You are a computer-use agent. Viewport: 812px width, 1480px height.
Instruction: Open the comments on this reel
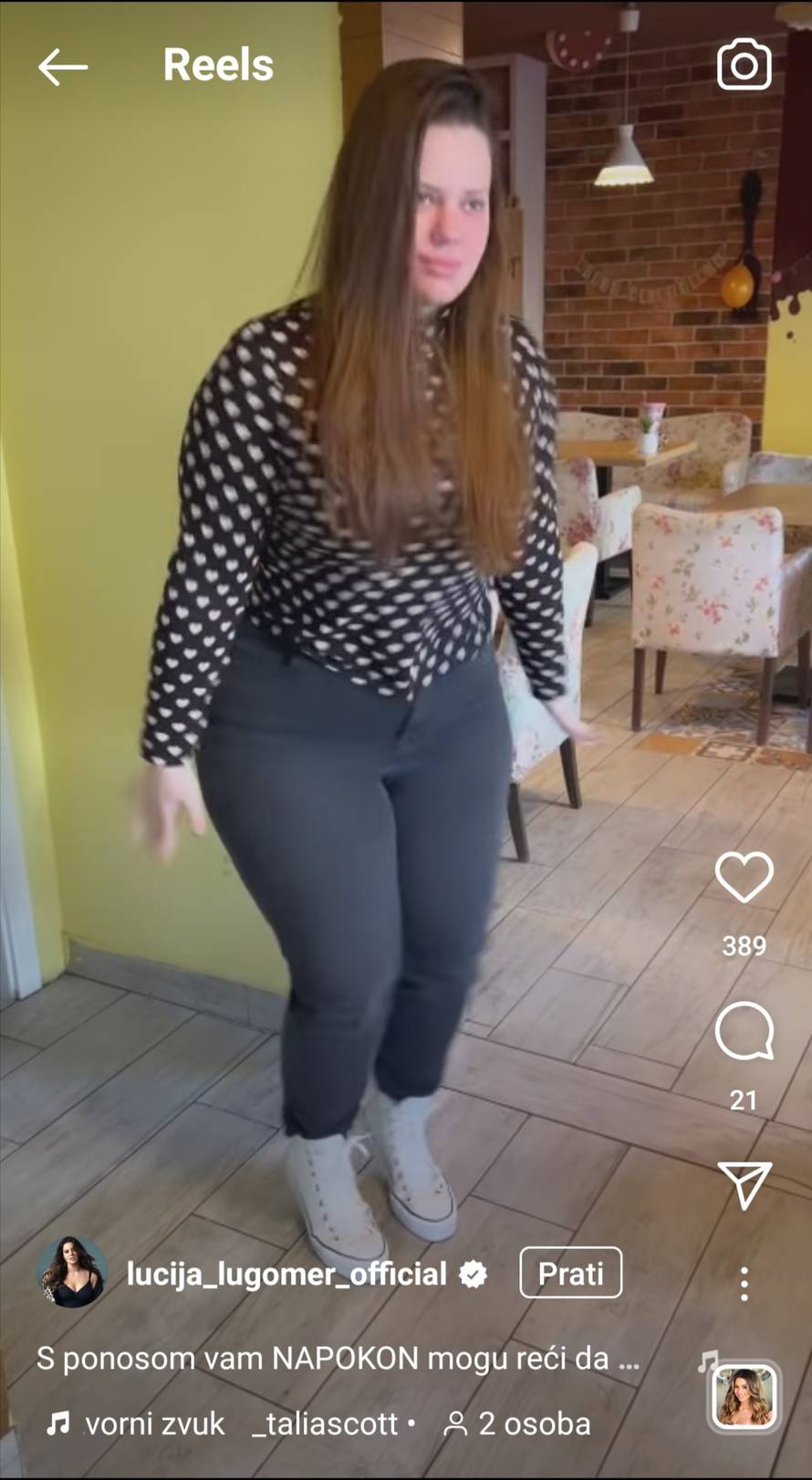coord(744,1031)
